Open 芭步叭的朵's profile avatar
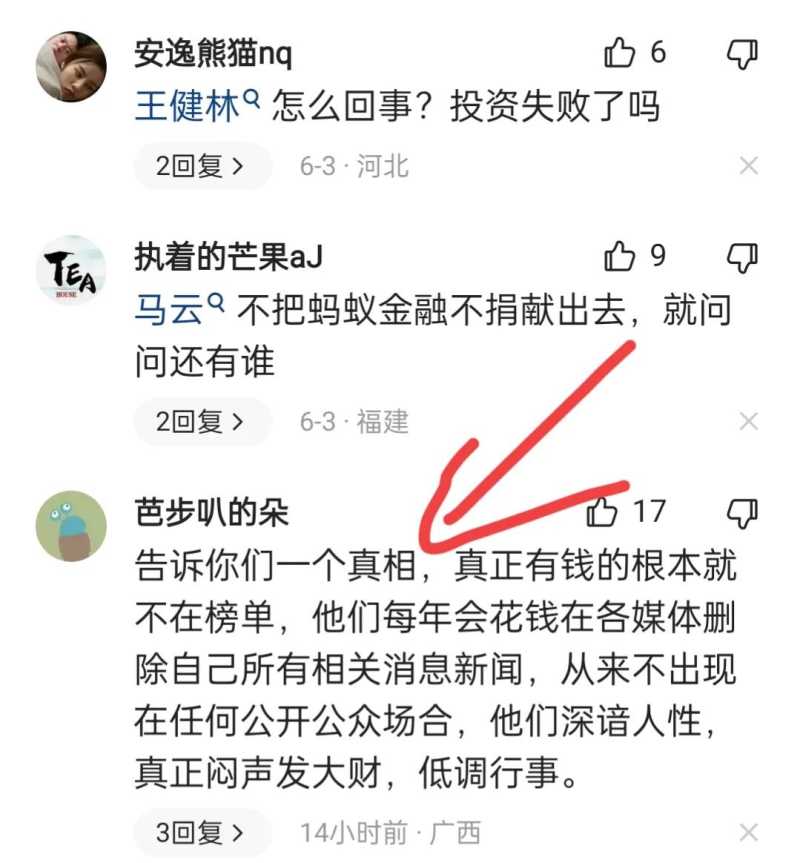This screenshot has height=863, width=800. (x=71, y=526)
